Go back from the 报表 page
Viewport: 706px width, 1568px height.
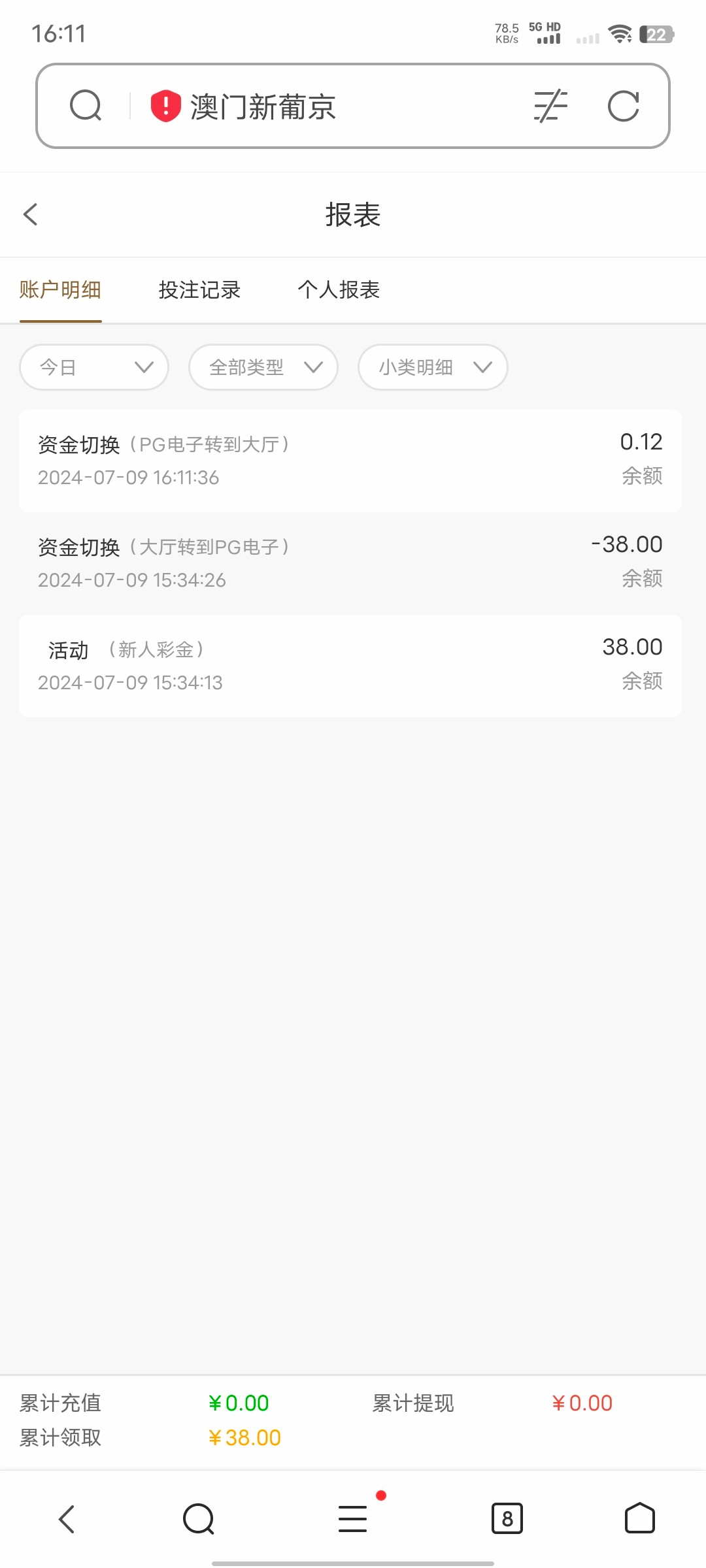[x=31, y=214]
